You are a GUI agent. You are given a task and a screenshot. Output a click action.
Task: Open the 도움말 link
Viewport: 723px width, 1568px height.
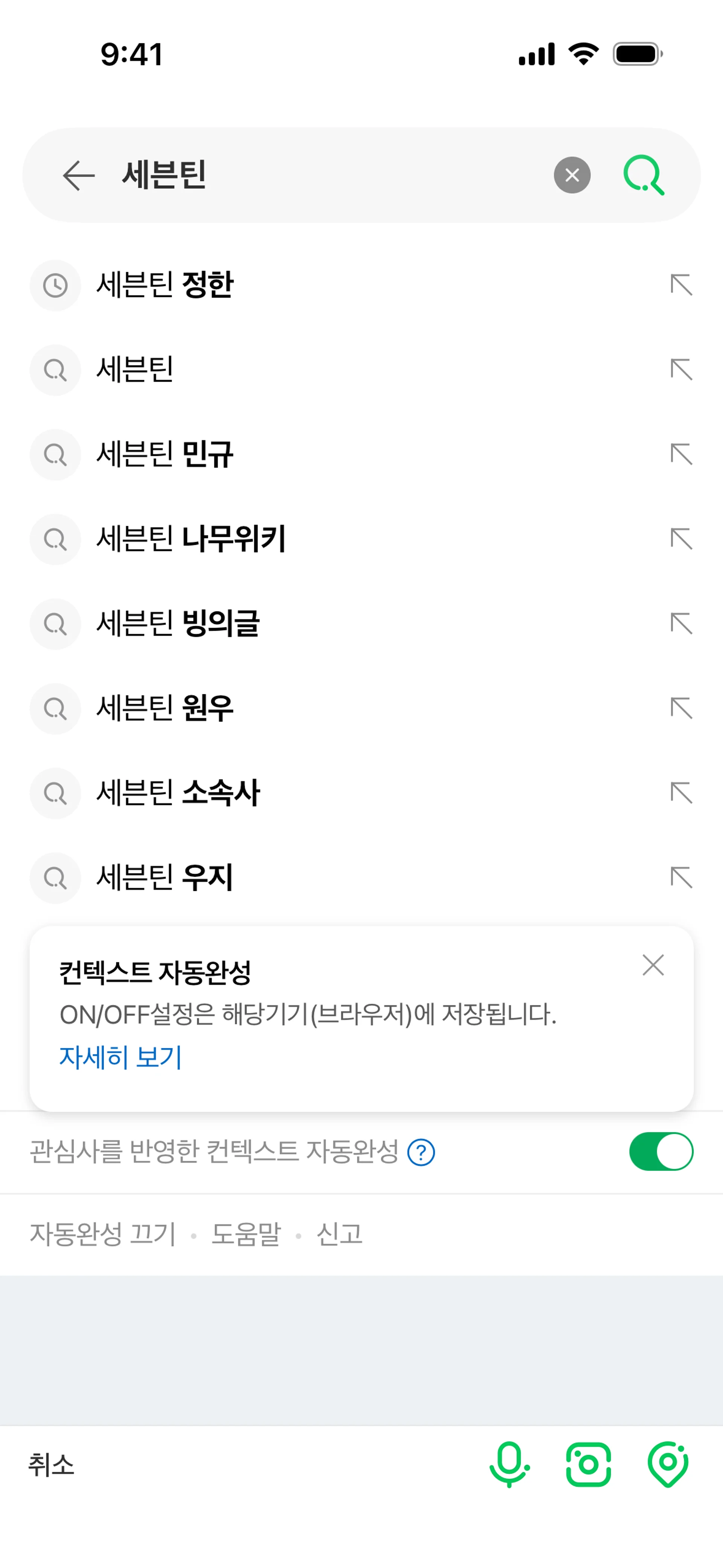(x=246, y=1235)
